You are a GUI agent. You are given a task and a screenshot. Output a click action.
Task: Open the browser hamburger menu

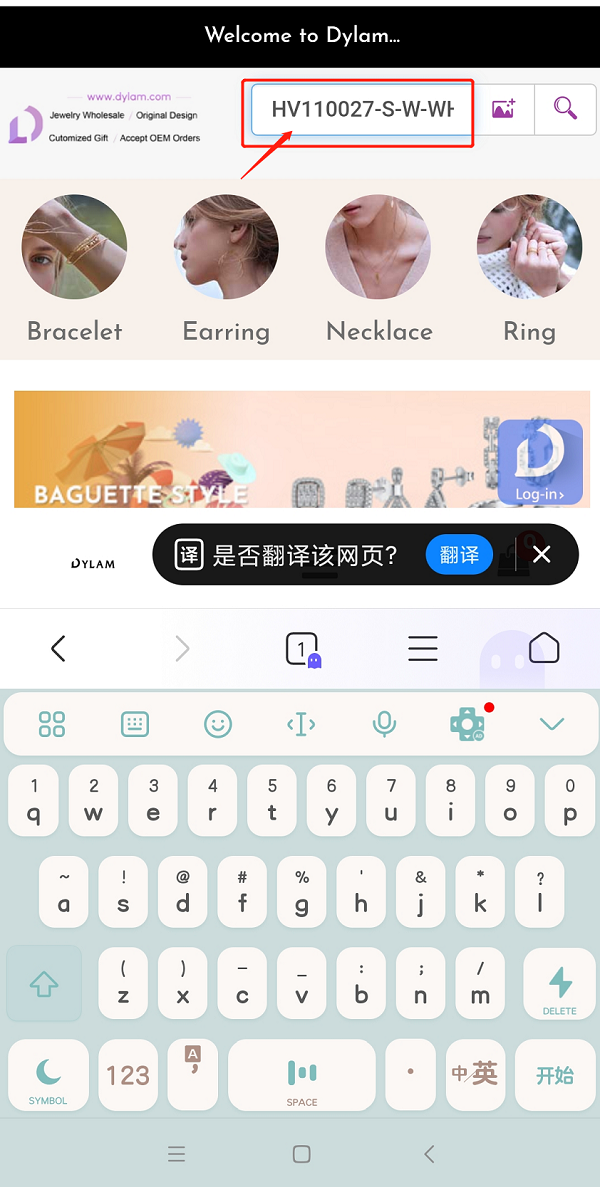point(423,649)
